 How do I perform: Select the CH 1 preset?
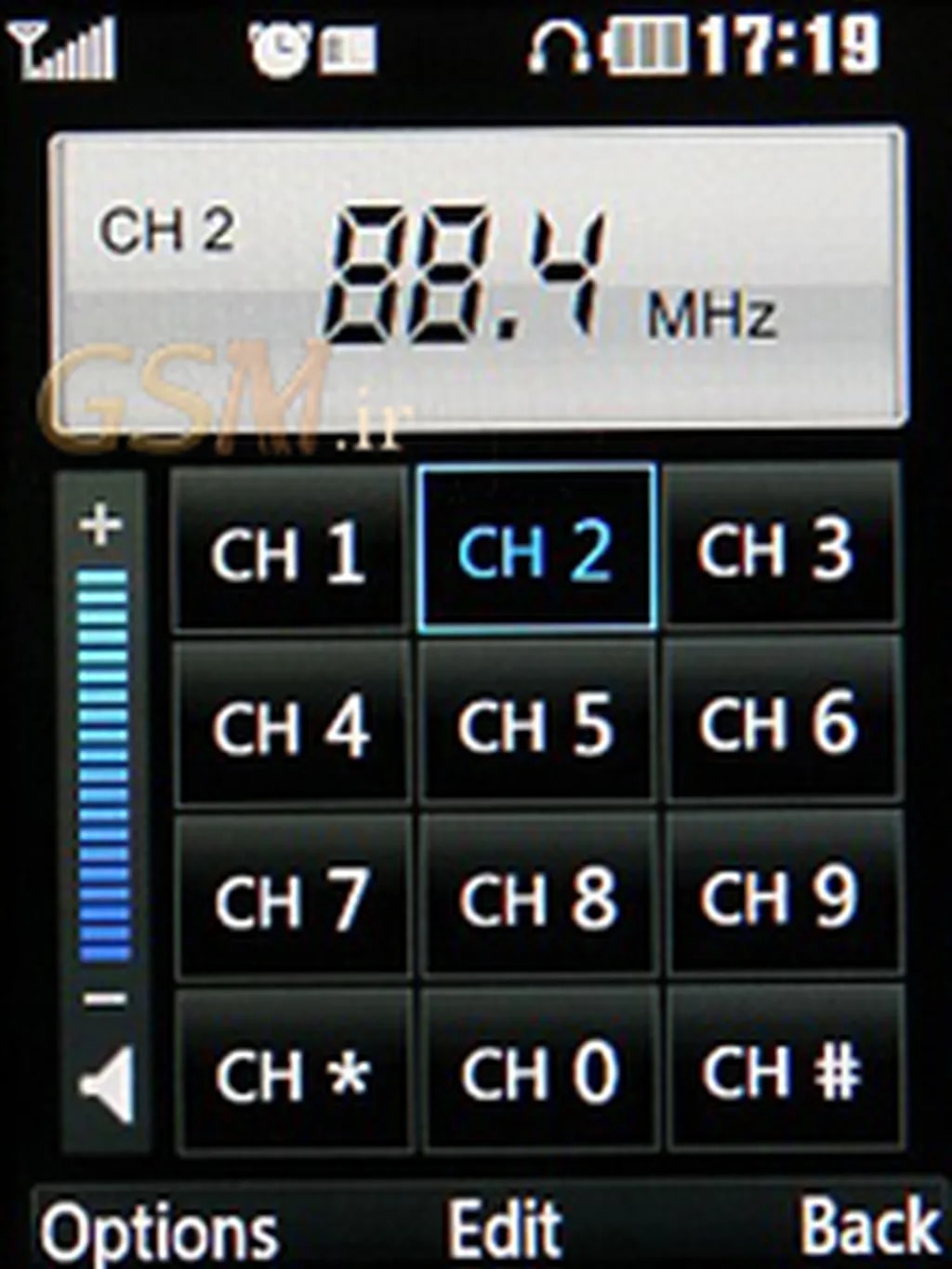(x=289, y=551)
